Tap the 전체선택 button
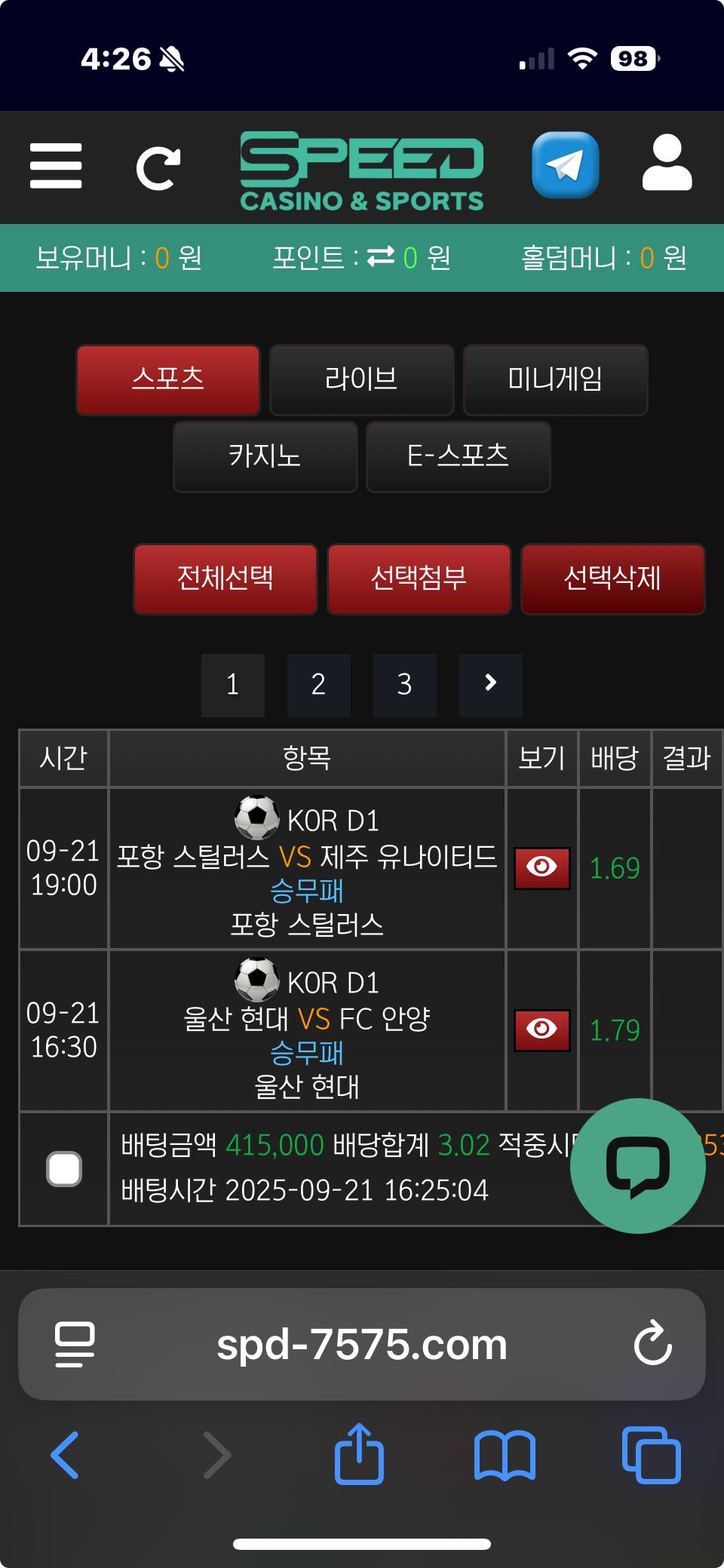Screen dimensions: 724x1568 pos(225,579)
